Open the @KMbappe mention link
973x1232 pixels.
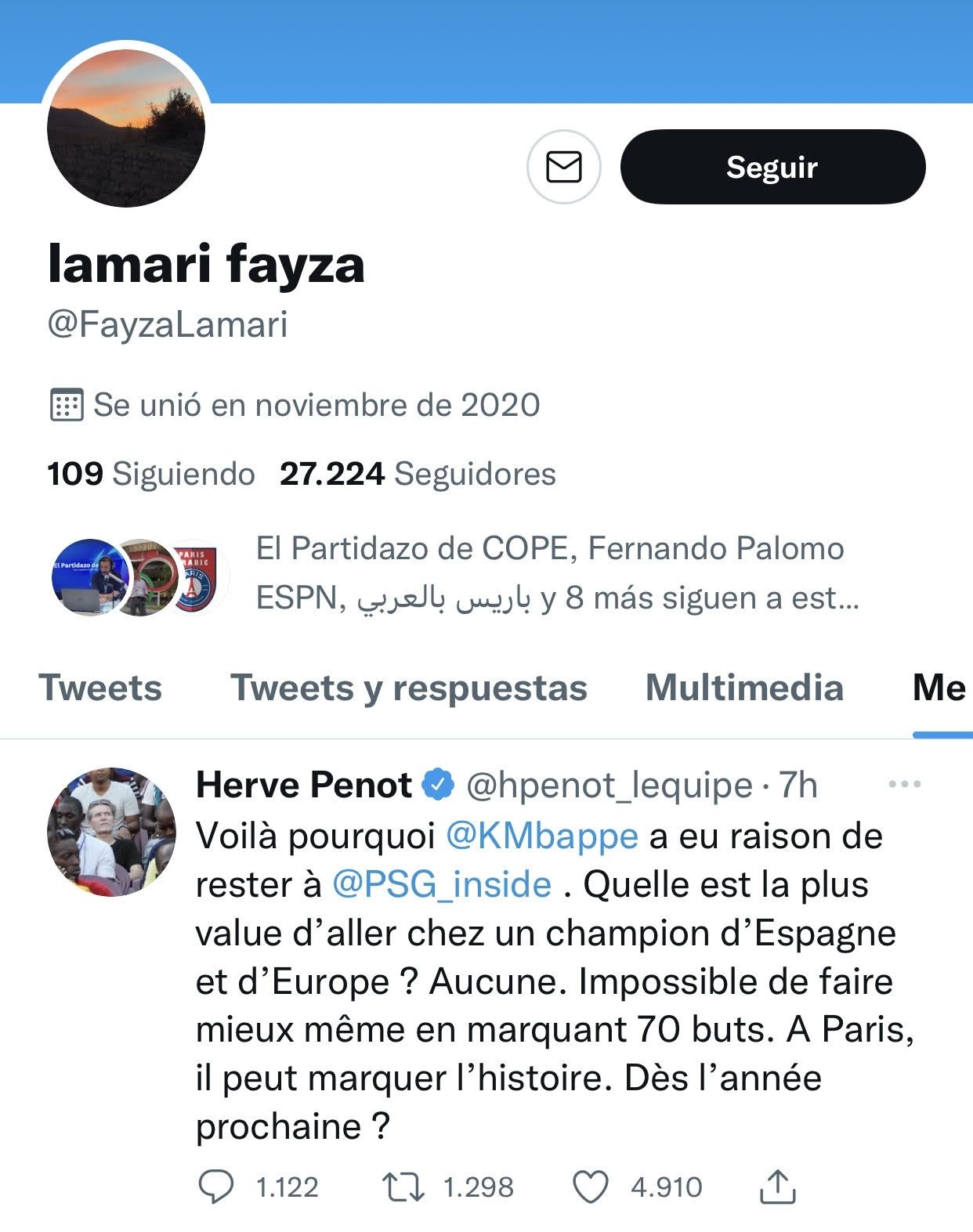coord(541,836)
